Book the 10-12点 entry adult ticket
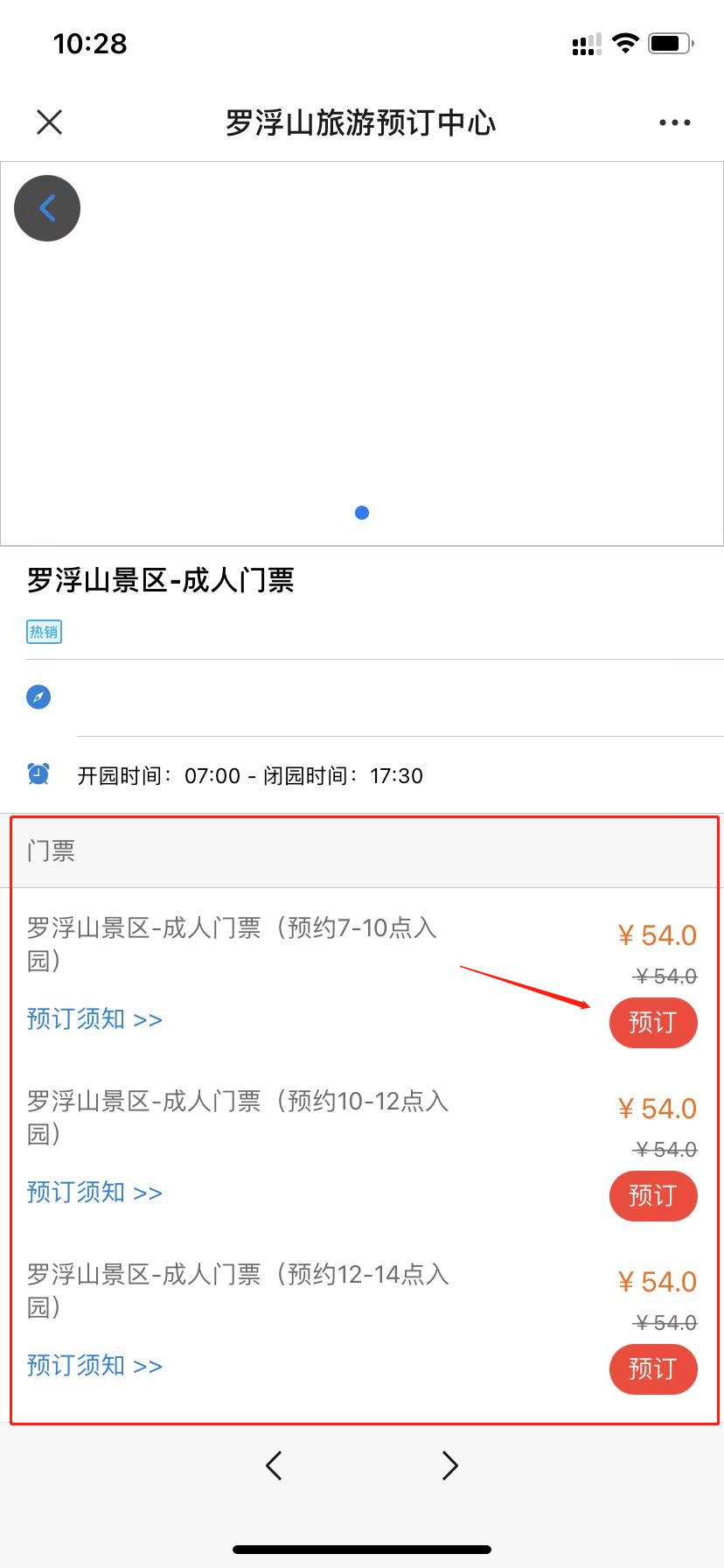Screen dimensions: 724x1568 [x=652, y=1195]
